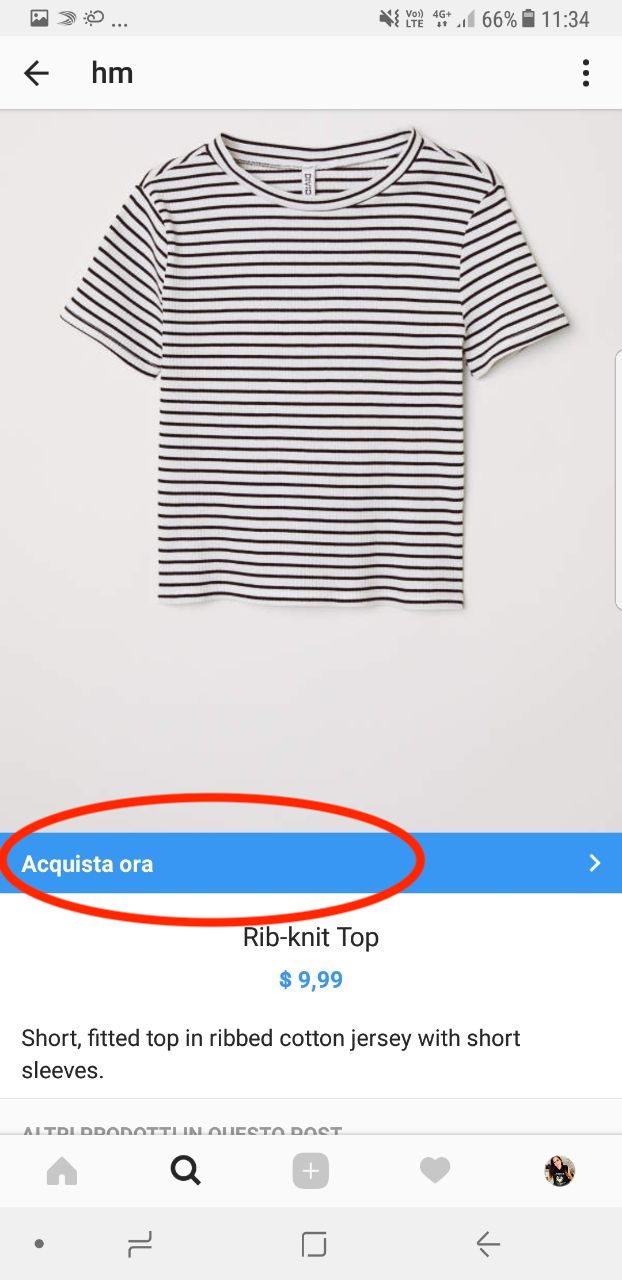The height and width of the screenshot is (1280, 622).
Task: Go back with the top-left arrow
Action: (x=36, y=73)
